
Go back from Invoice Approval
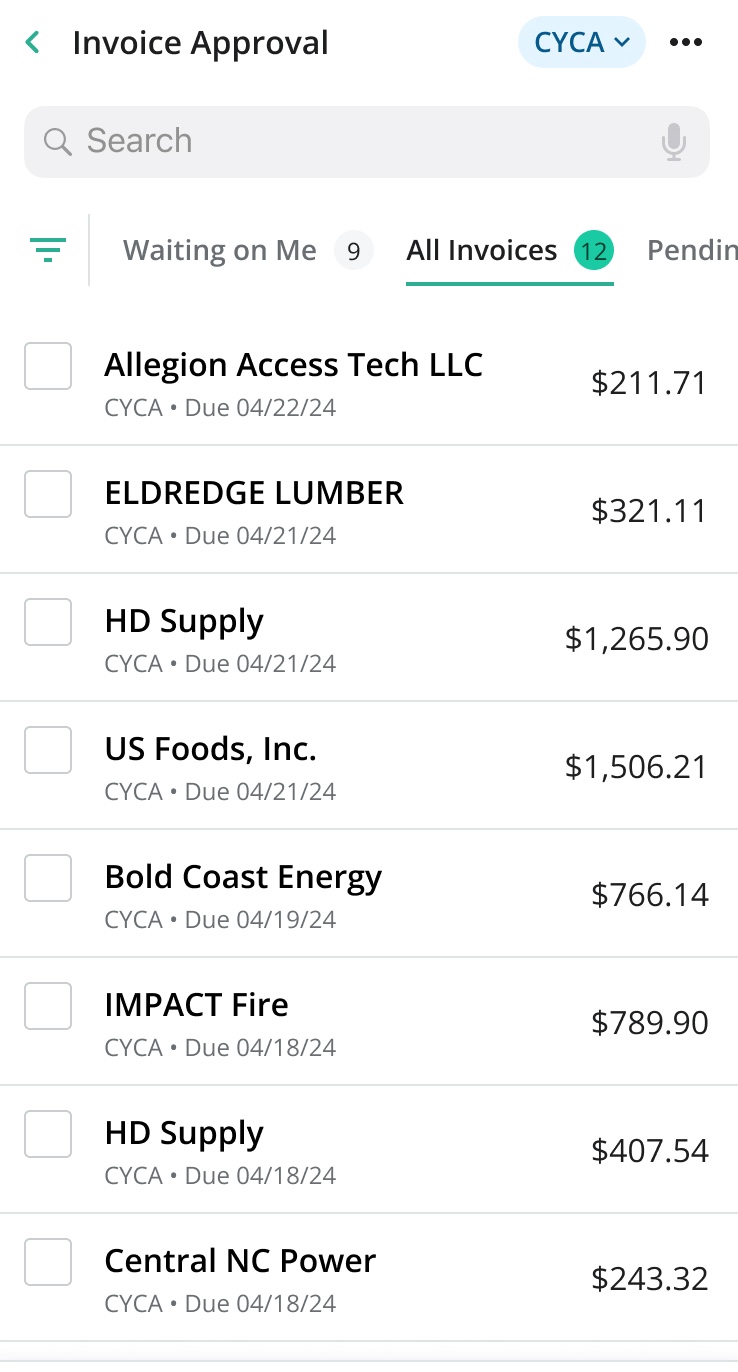[x=33, y=43]
